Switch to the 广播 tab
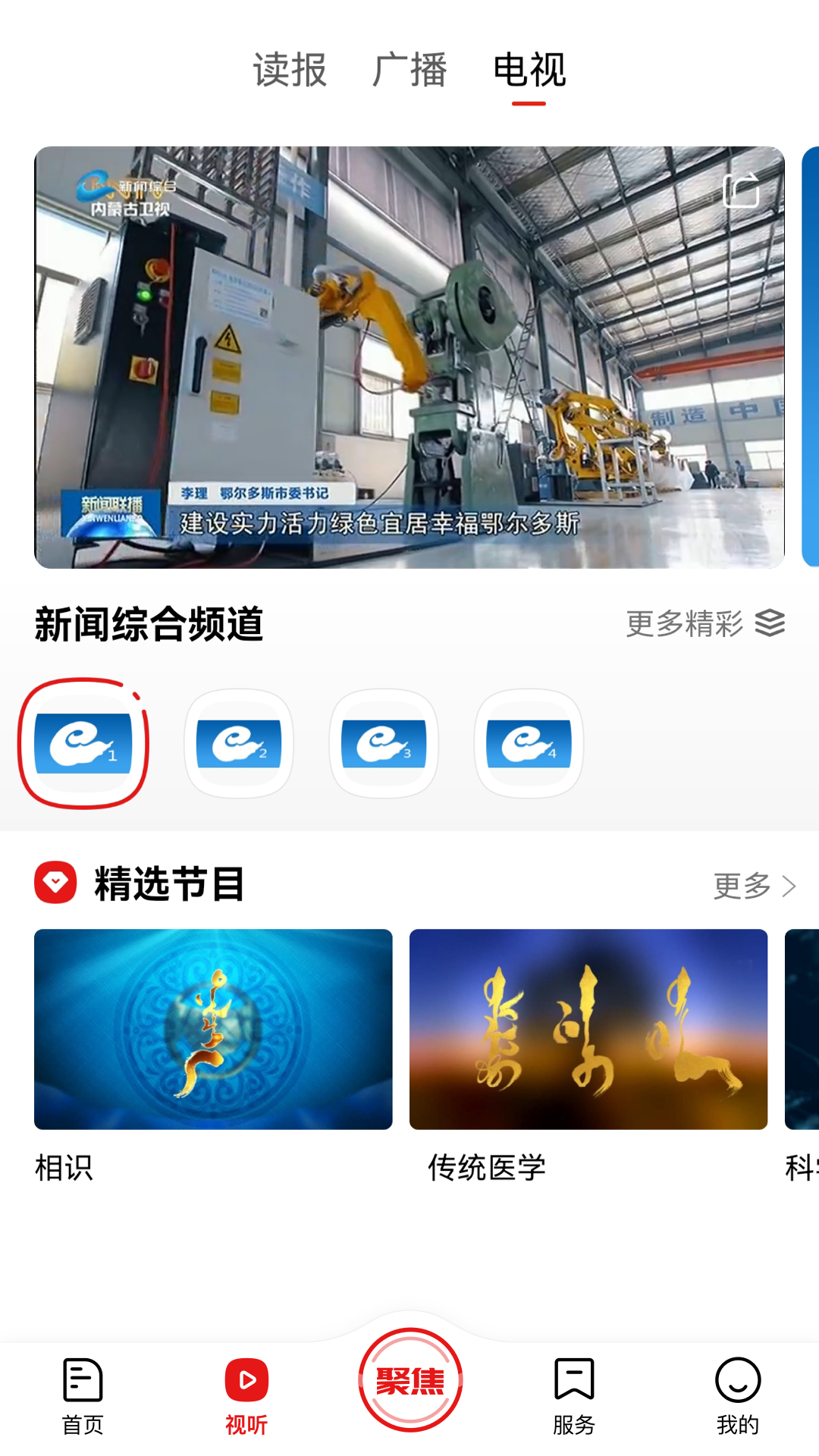 point(409,71)
